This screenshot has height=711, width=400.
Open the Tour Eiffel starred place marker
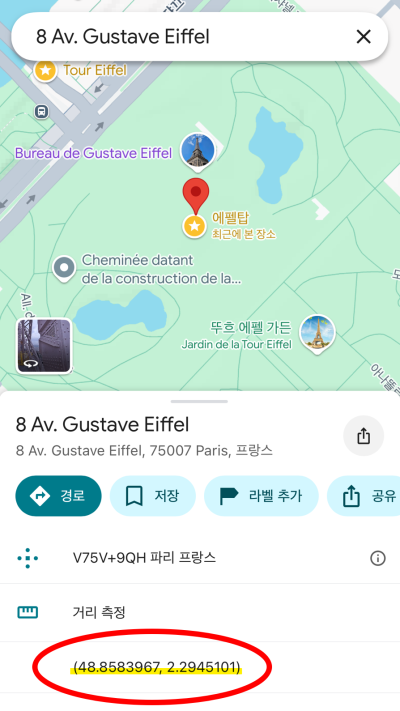(x=45, y=71)
